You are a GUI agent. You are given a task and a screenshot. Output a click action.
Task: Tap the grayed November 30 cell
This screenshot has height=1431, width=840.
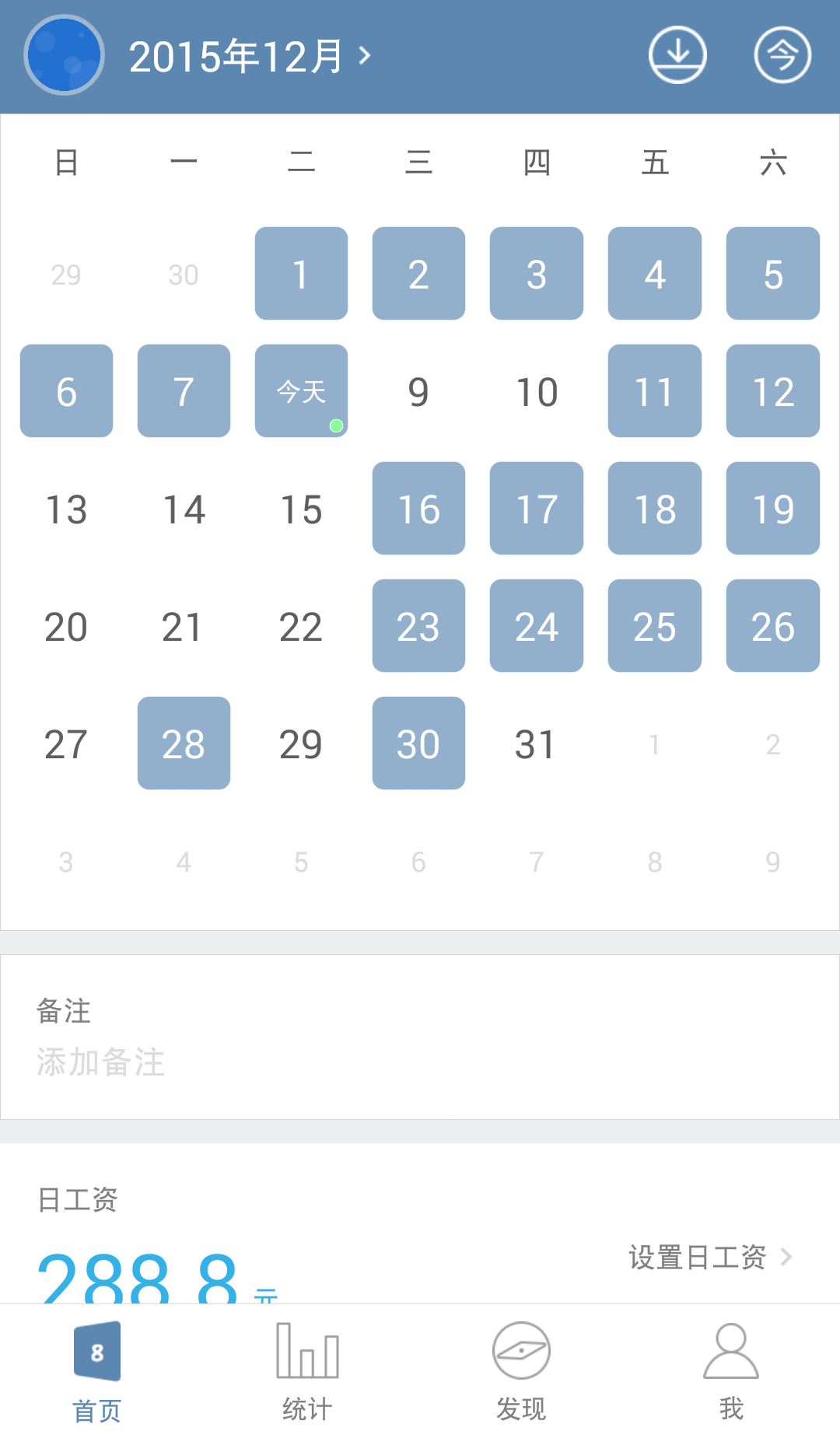point(184,274)
